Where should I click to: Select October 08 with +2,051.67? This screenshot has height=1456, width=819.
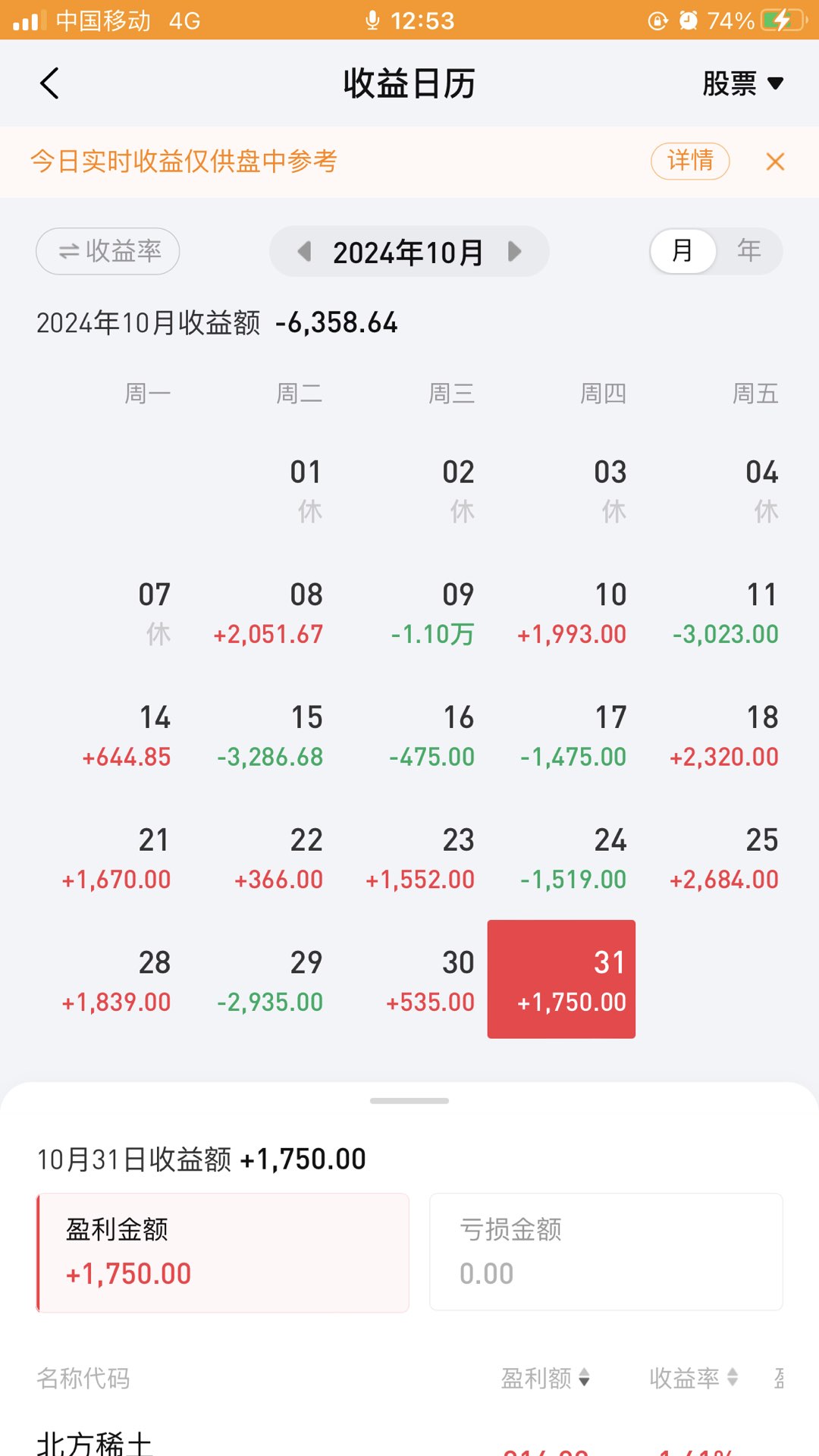[x=288, y=613]
